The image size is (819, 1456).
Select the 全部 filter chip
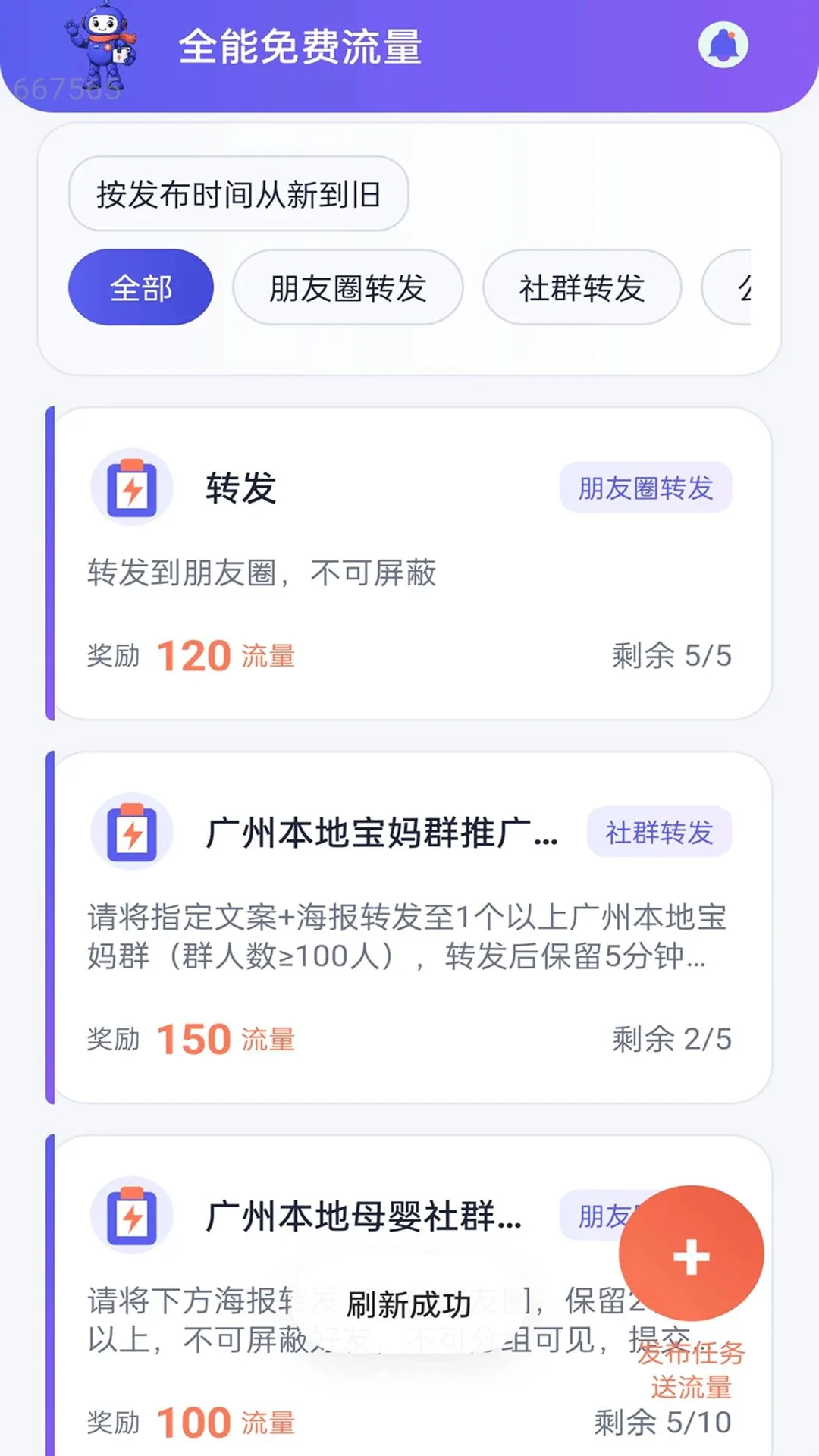pos(141,287)
